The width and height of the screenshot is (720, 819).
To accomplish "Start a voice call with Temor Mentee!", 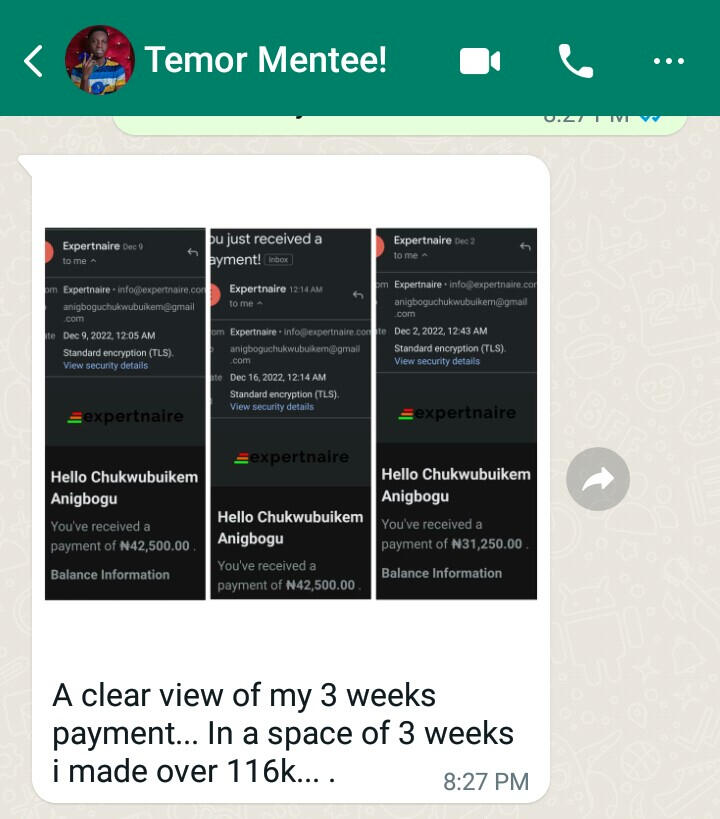I will 575,62.
